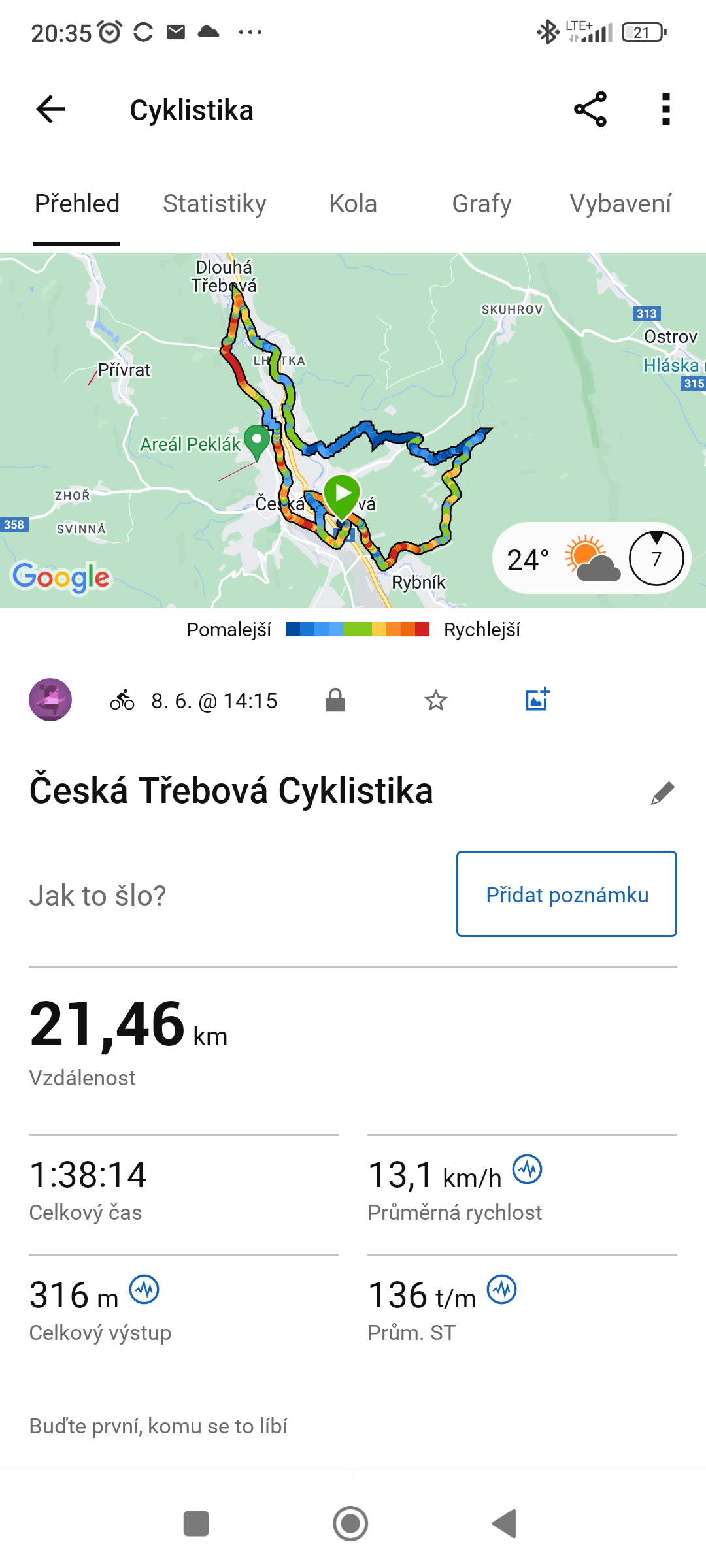Screen dimensions: 706x1568
Task: Add a photo to this activity
Action: (537, 700)
